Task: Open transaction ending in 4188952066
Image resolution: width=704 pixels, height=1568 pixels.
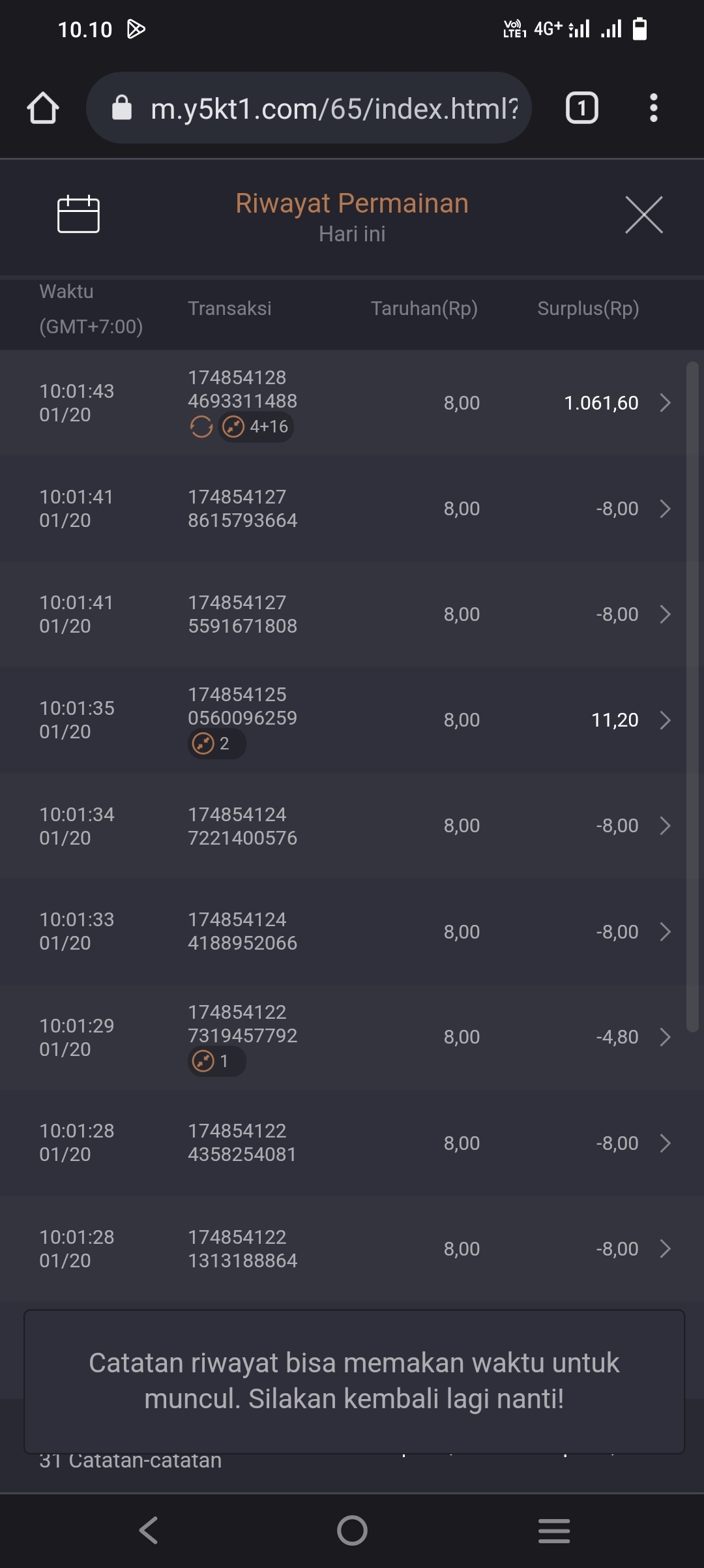Action: [x=664, y=931]
